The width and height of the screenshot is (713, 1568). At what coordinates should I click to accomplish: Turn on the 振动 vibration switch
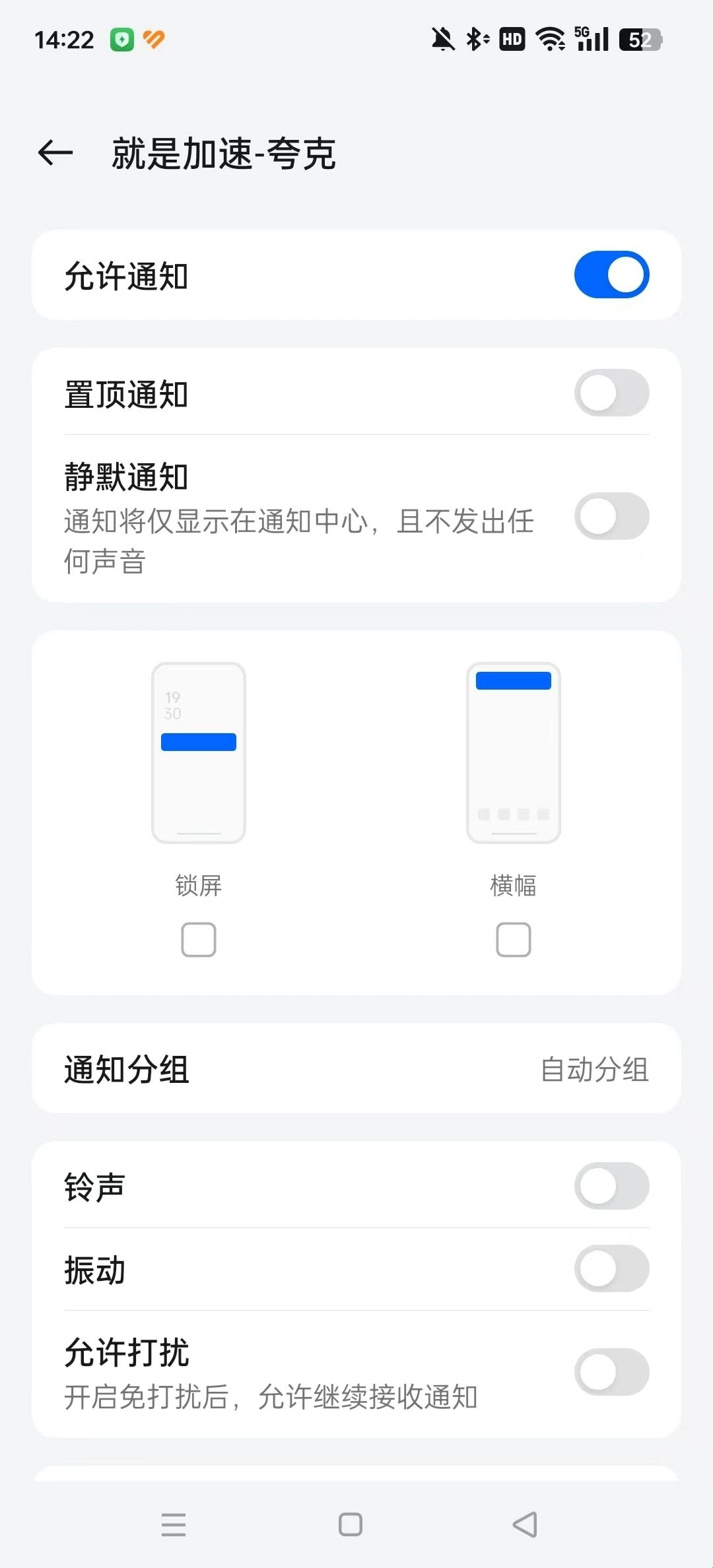611,1268
